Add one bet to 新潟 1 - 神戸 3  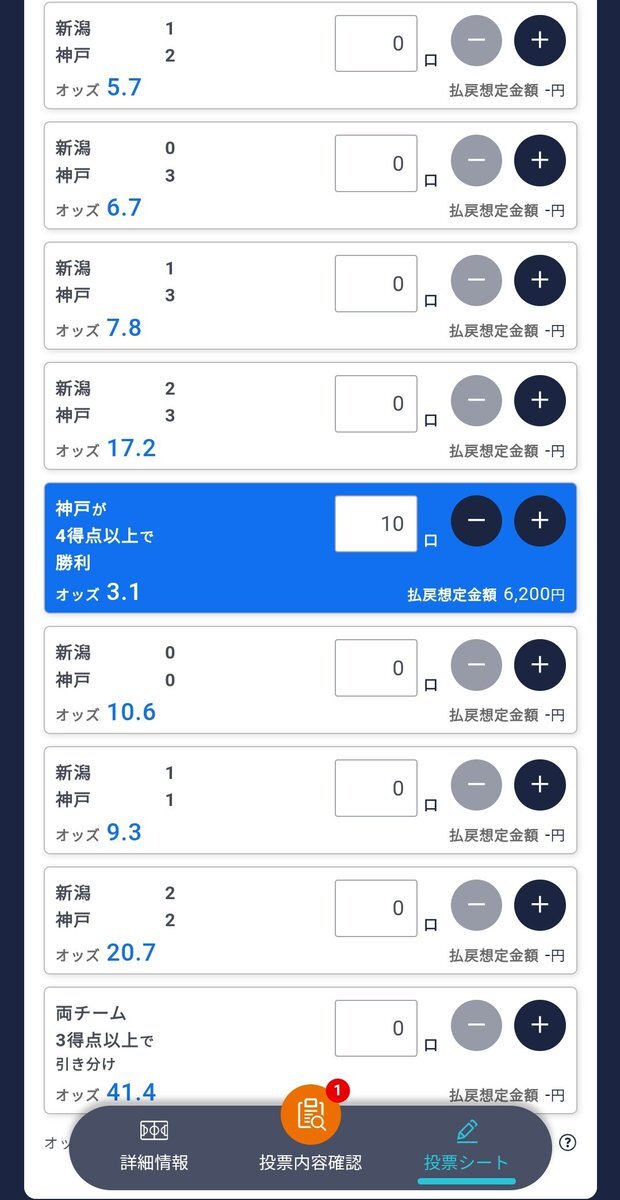539,281
